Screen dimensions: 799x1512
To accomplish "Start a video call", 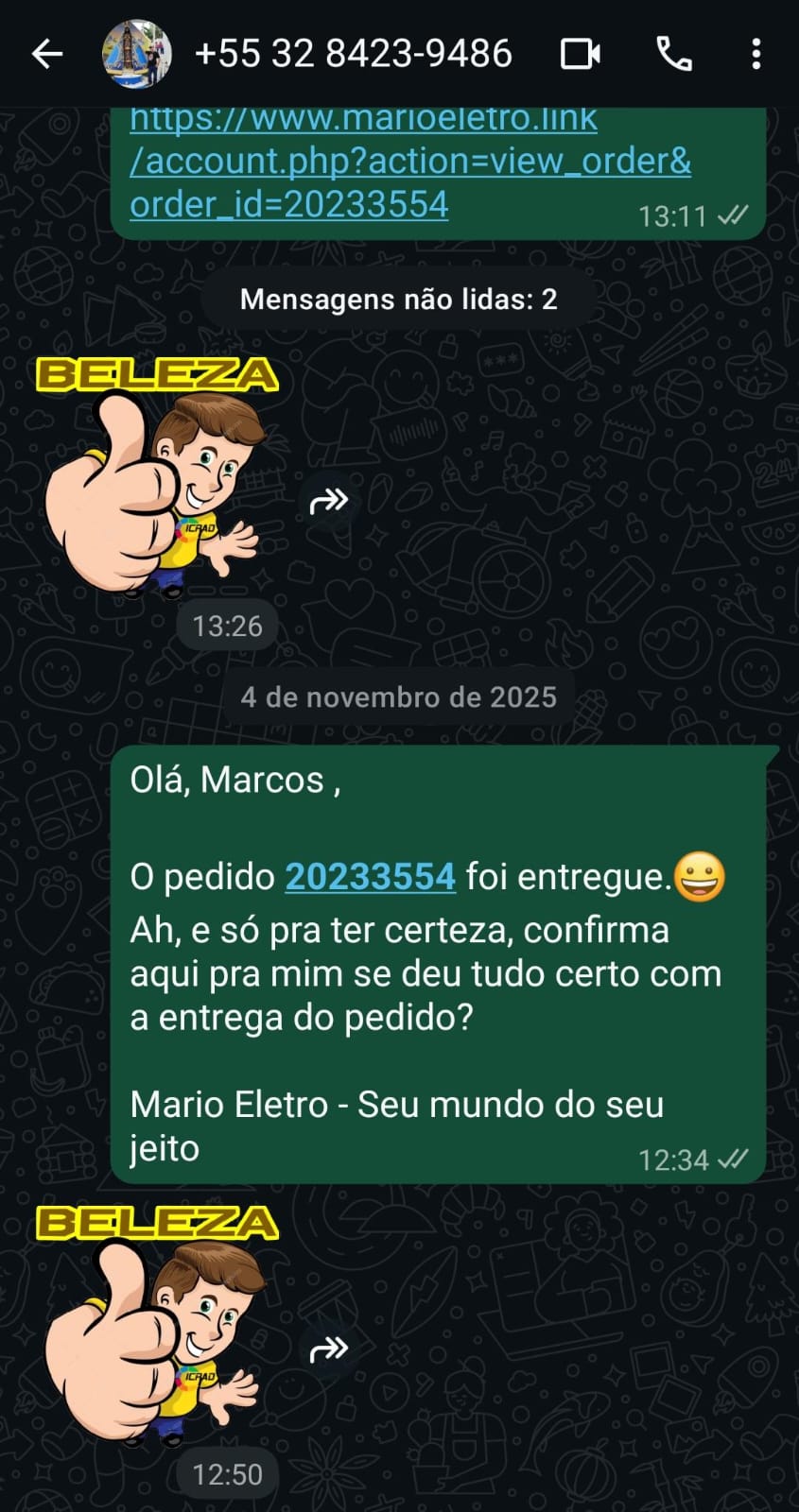I will point(580,54).
